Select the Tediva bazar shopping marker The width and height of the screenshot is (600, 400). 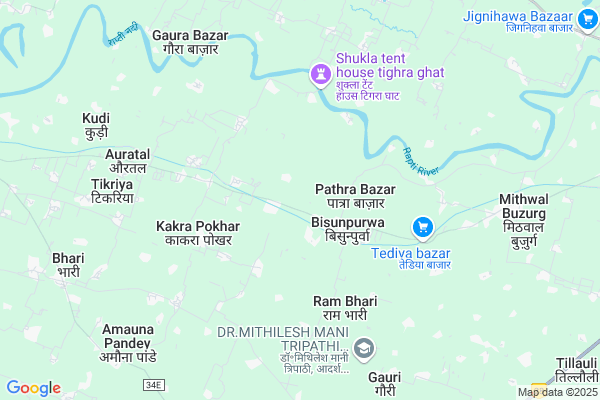click(423, 229)
